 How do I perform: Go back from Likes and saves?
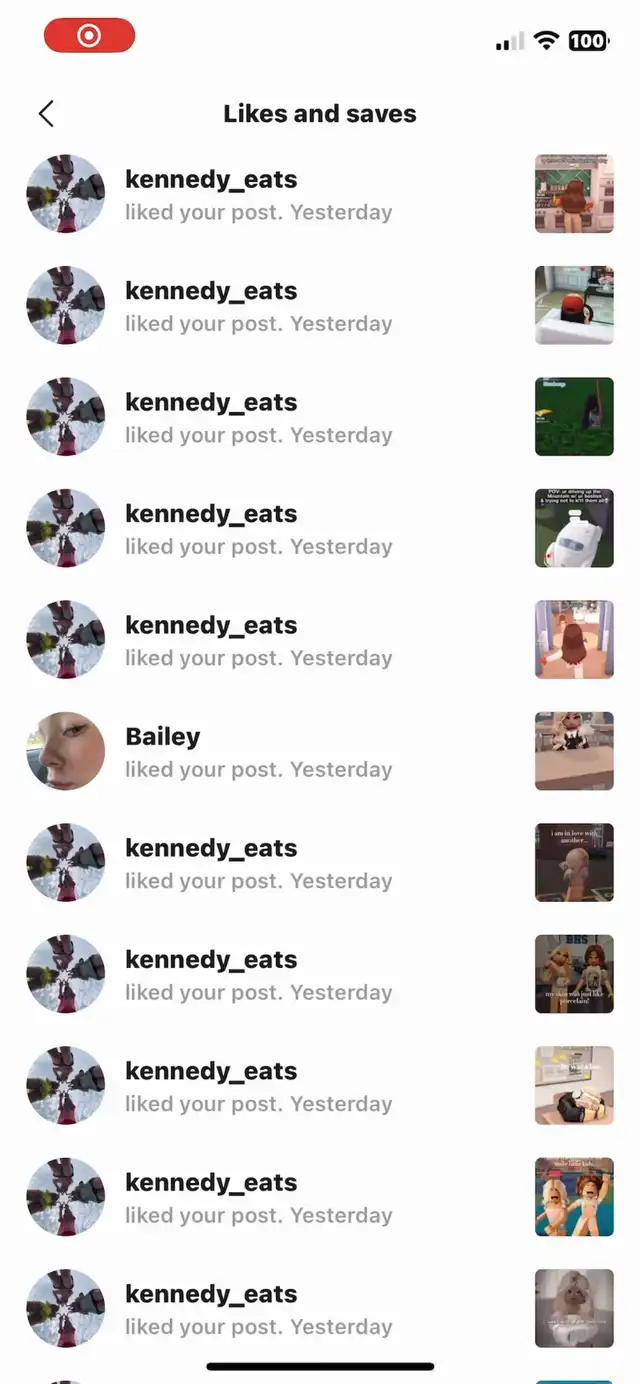click(x=46, y=114)
